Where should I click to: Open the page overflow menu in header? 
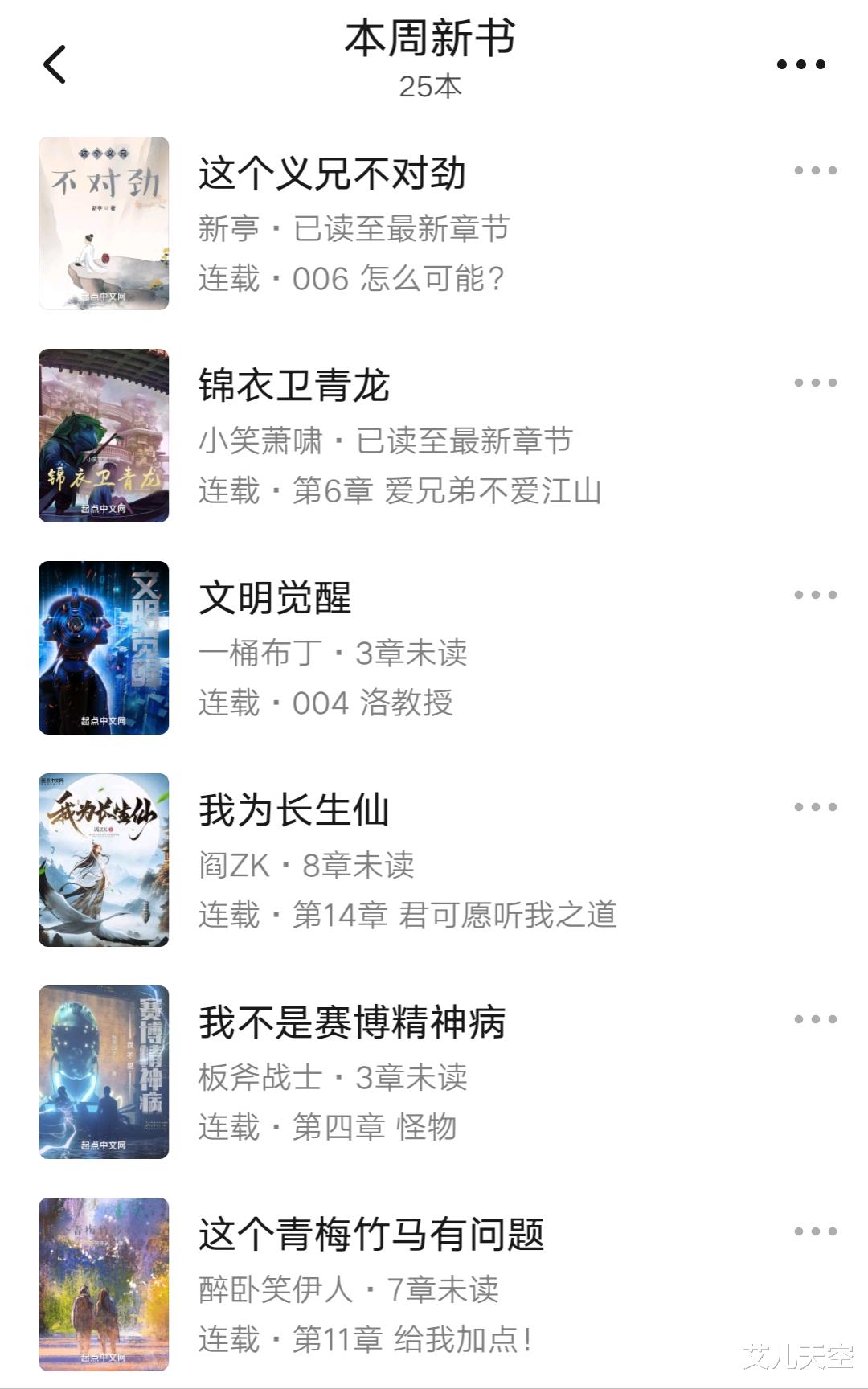[800, 64]
